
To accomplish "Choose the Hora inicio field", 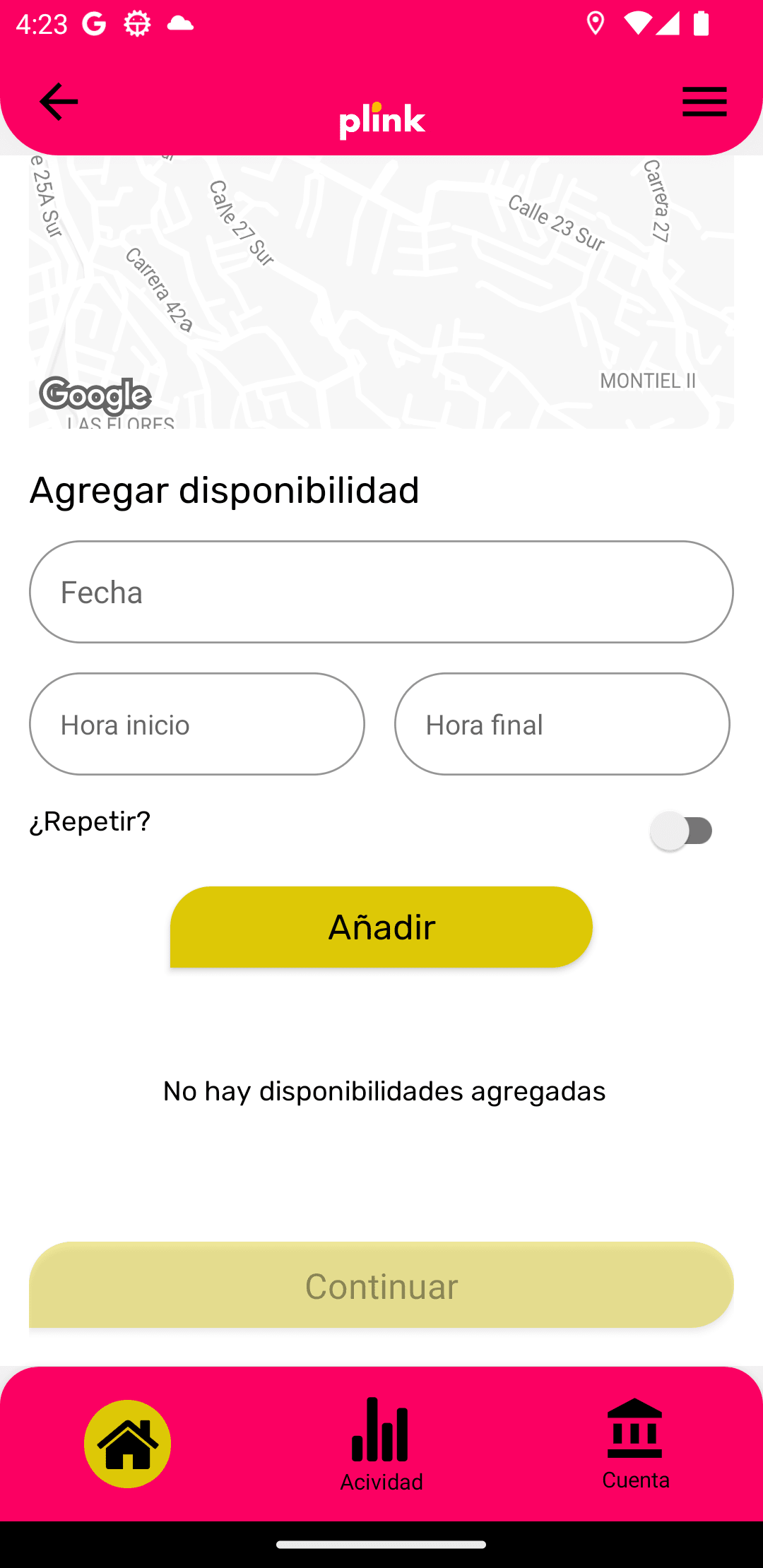I will 196,724.
